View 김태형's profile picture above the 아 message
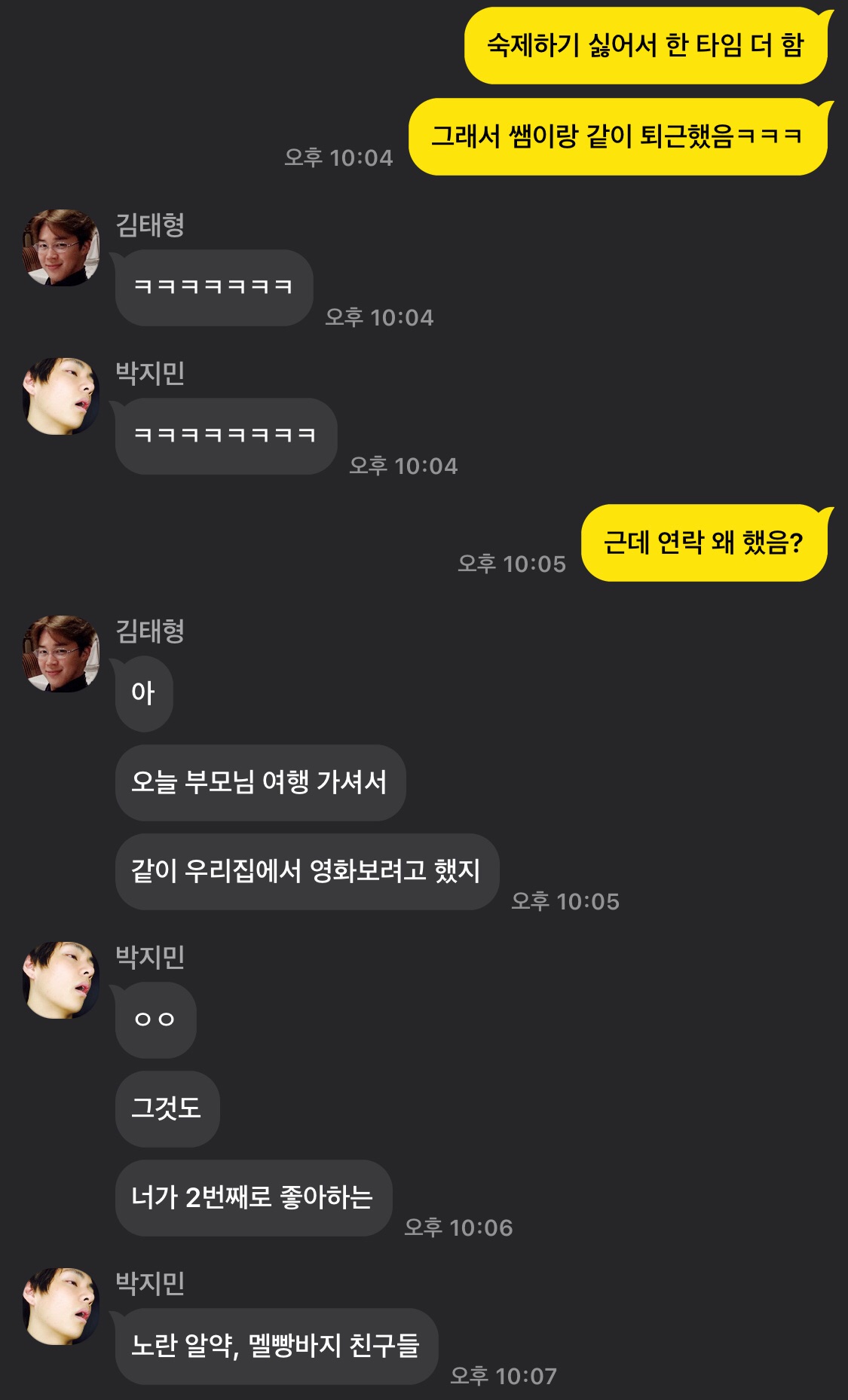The width and height of the screenshot is (848, 1400). 61,654
